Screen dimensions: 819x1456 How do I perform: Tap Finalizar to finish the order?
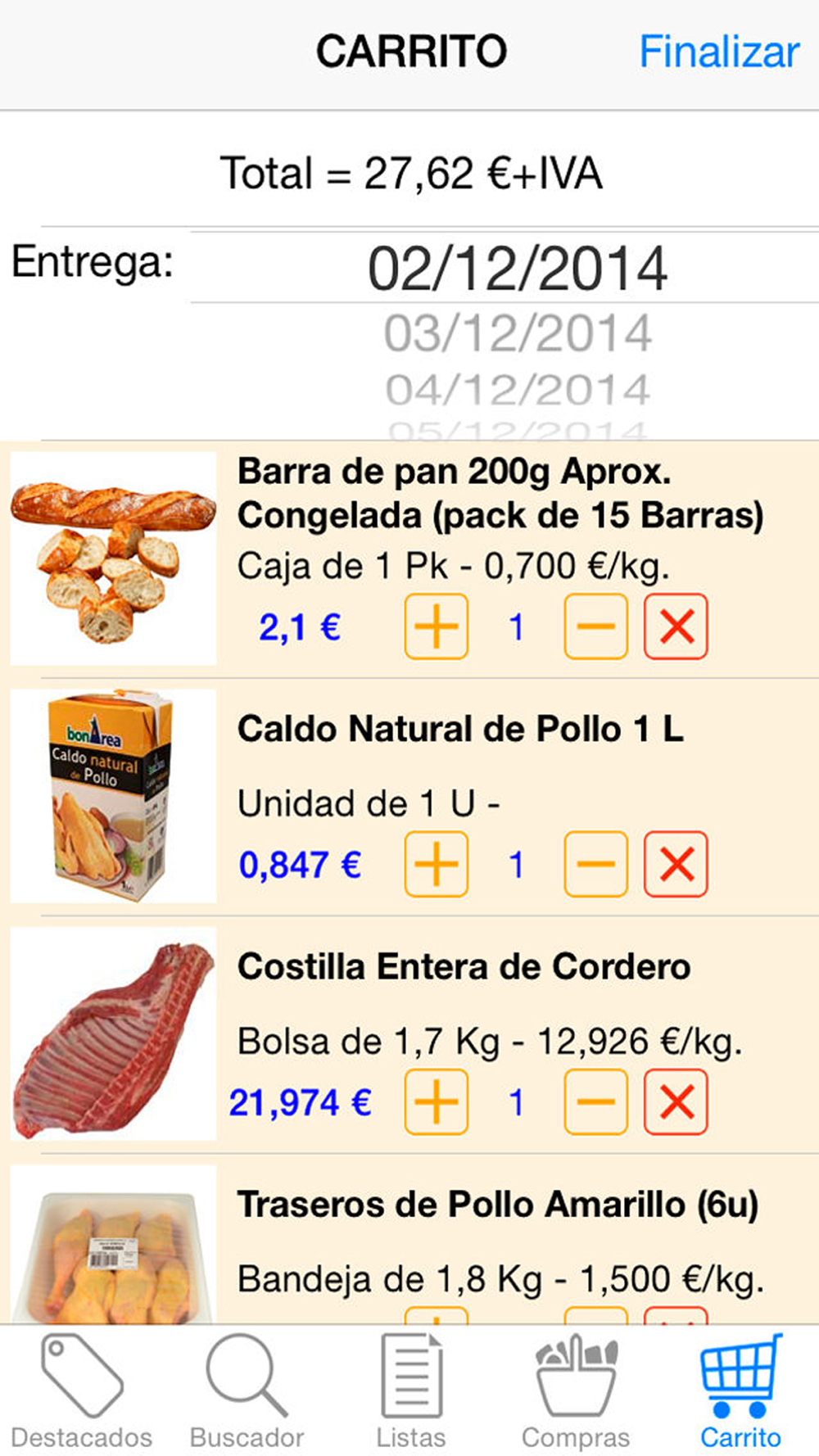(x=718, y=52)
